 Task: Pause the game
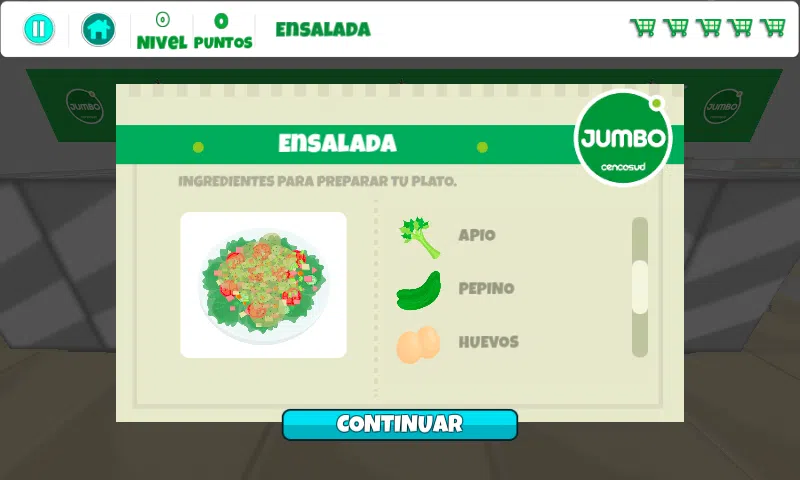coord(38,29)
